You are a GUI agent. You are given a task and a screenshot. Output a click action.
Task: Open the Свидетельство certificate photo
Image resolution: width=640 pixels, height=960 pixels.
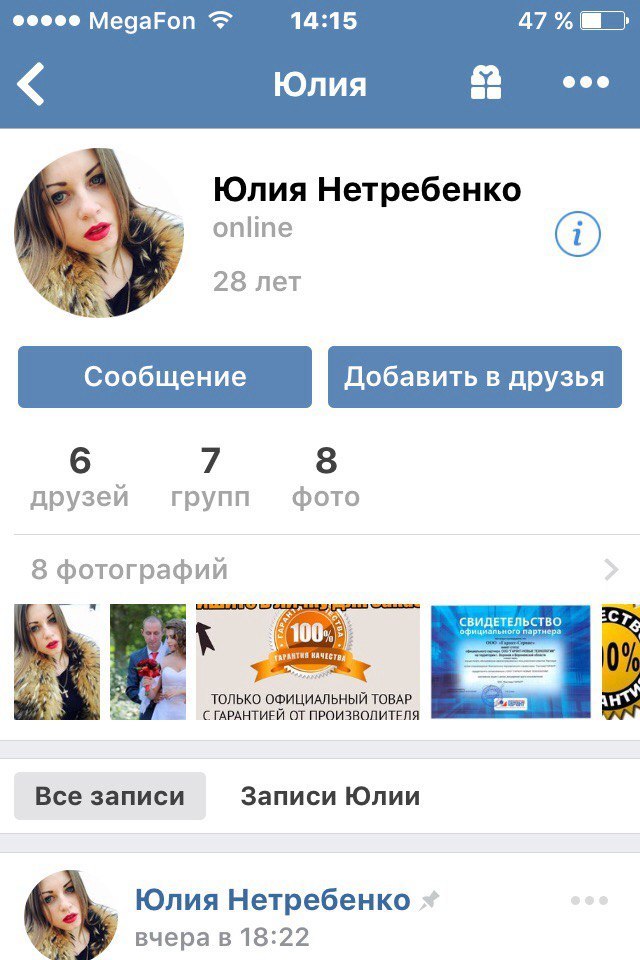[511, 661]
